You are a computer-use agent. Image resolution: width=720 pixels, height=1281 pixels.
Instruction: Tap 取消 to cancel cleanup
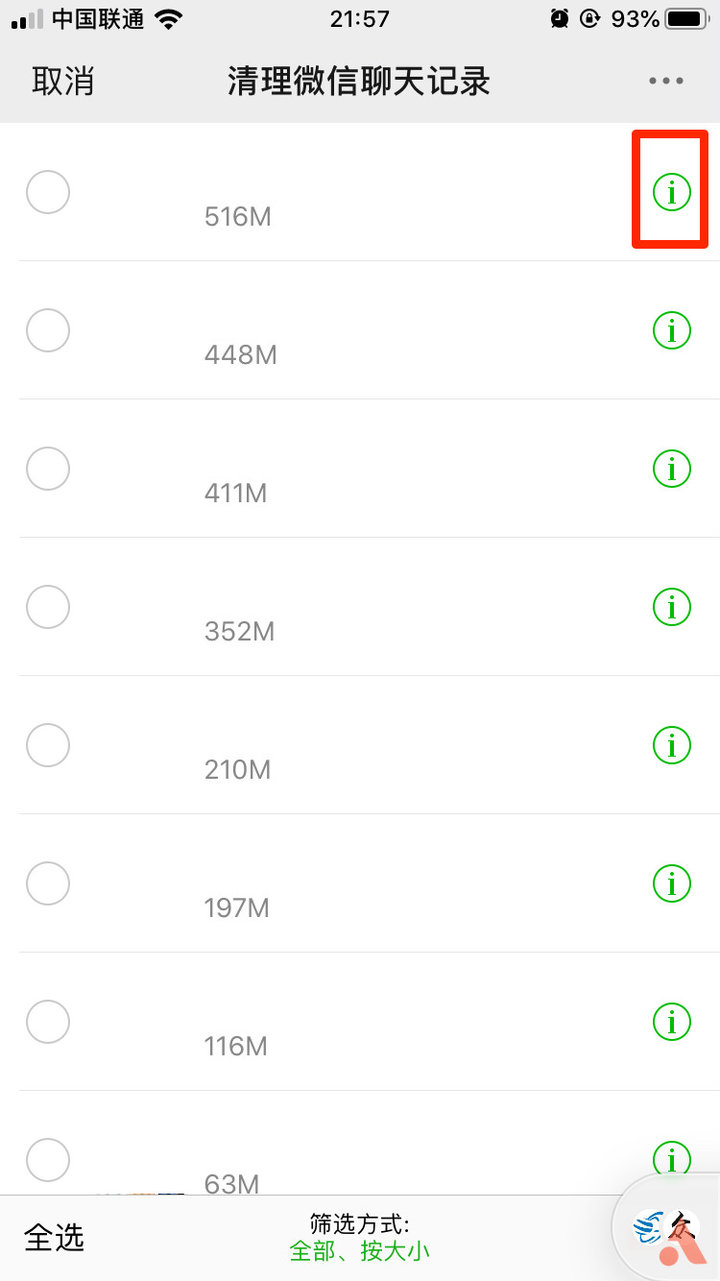(x=62, y=80)
